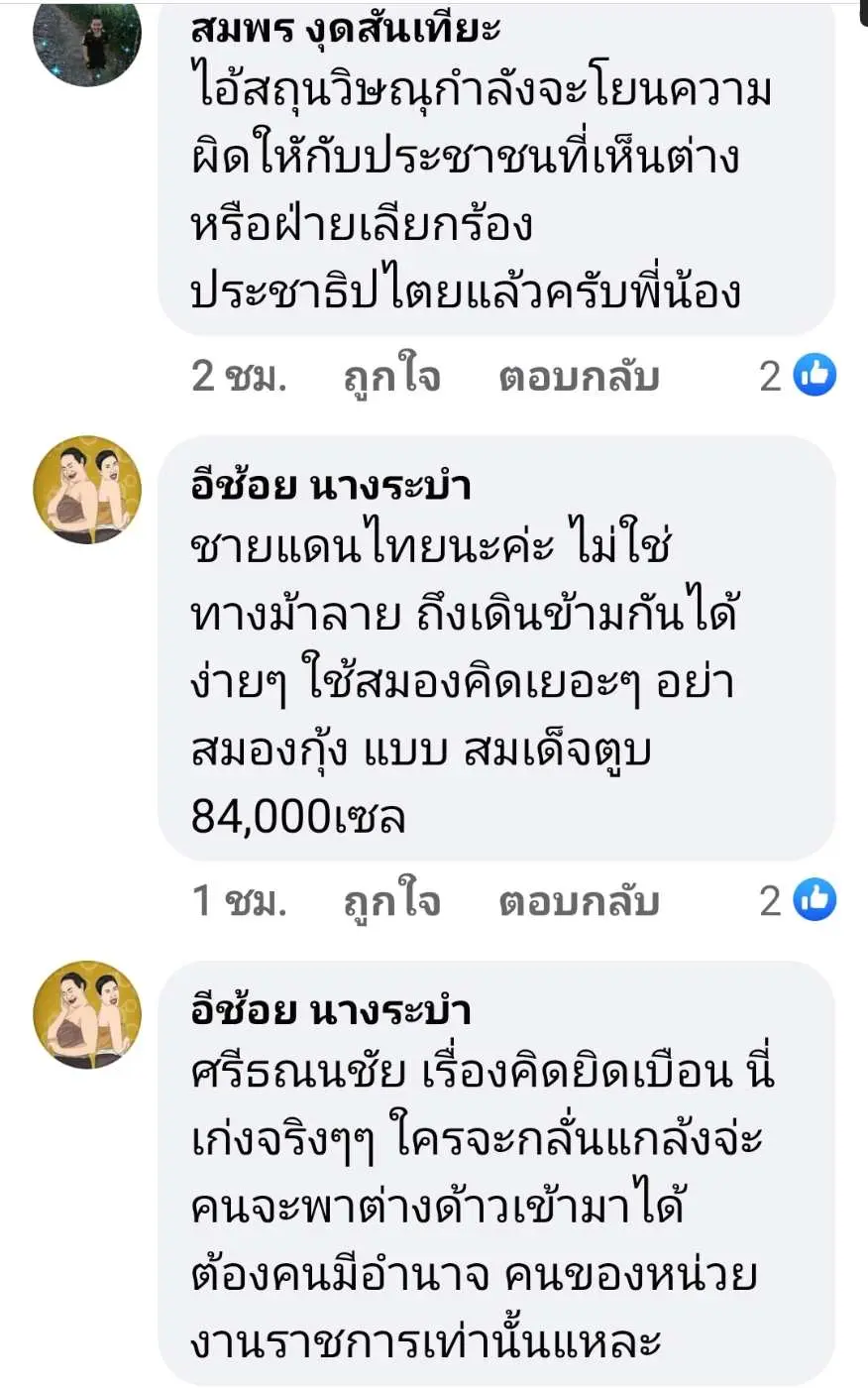Open อีช้อย นางระบำ avatar on ชายแดนไทย comment

87,490
